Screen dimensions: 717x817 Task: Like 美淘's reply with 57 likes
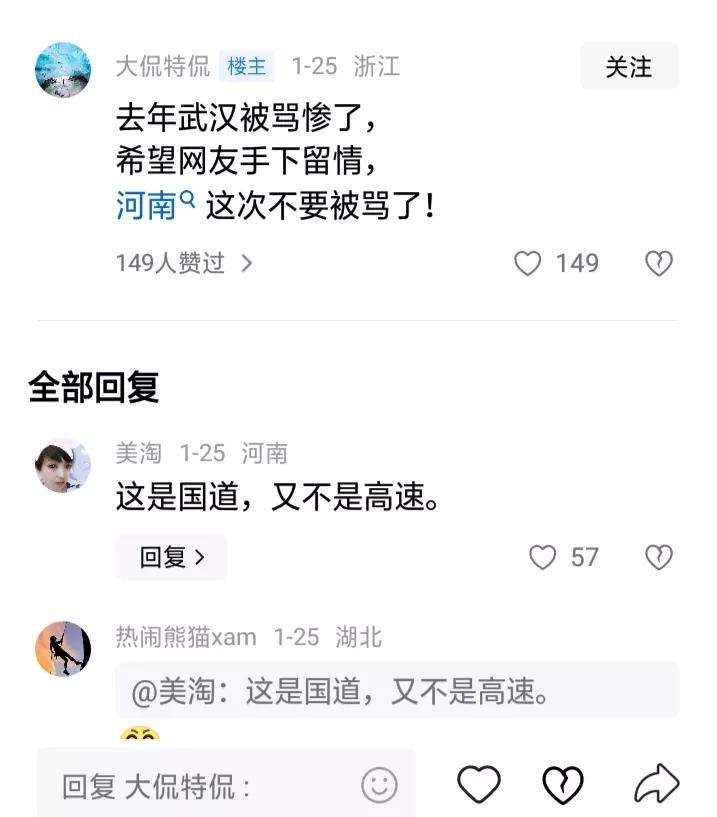point(542,557)
